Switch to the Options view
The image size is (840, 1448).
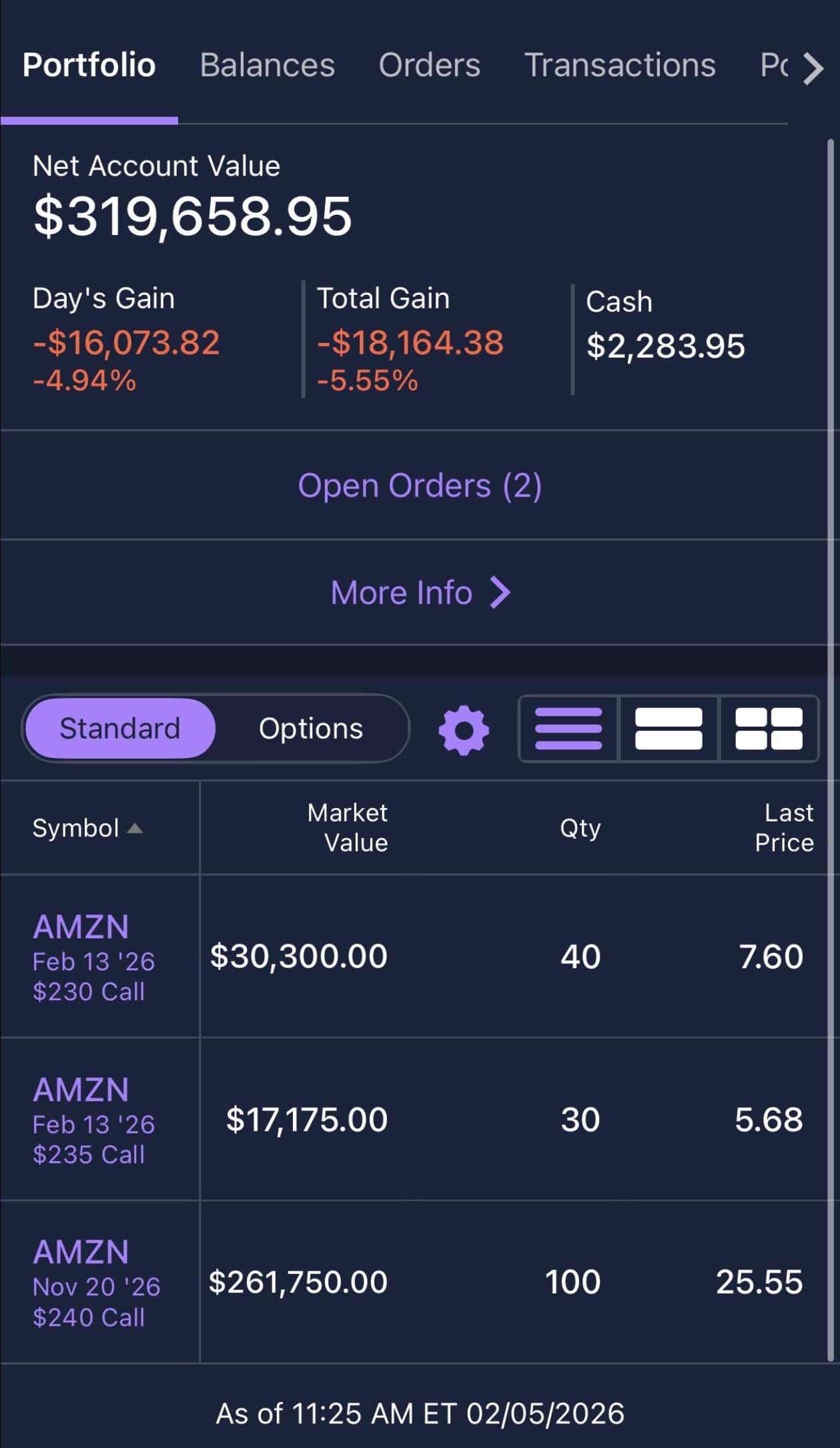[x=310, y=729]
